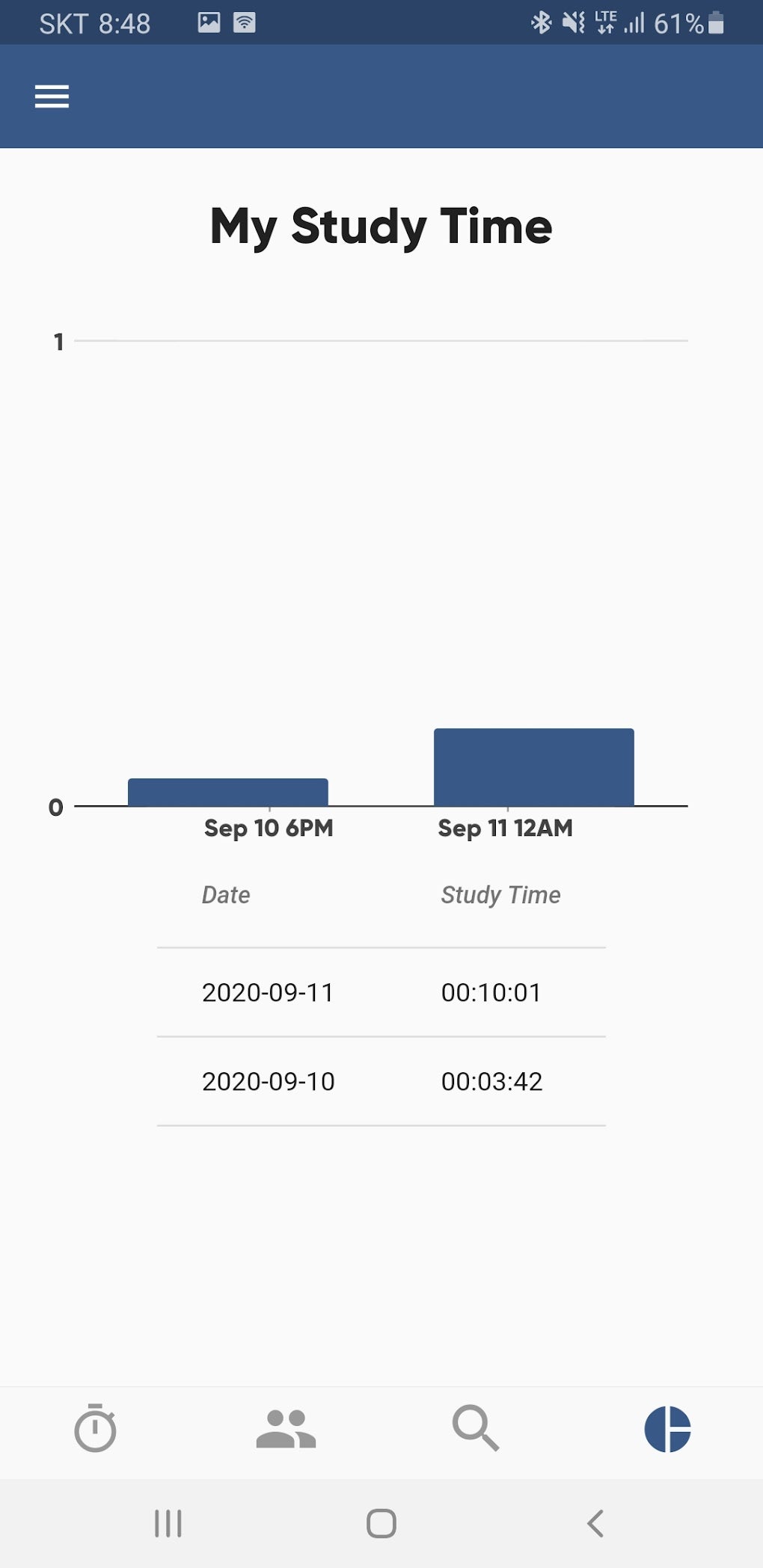Open the hamburger navigation menu
The image size is (763, 1568).
click(51, 96)
